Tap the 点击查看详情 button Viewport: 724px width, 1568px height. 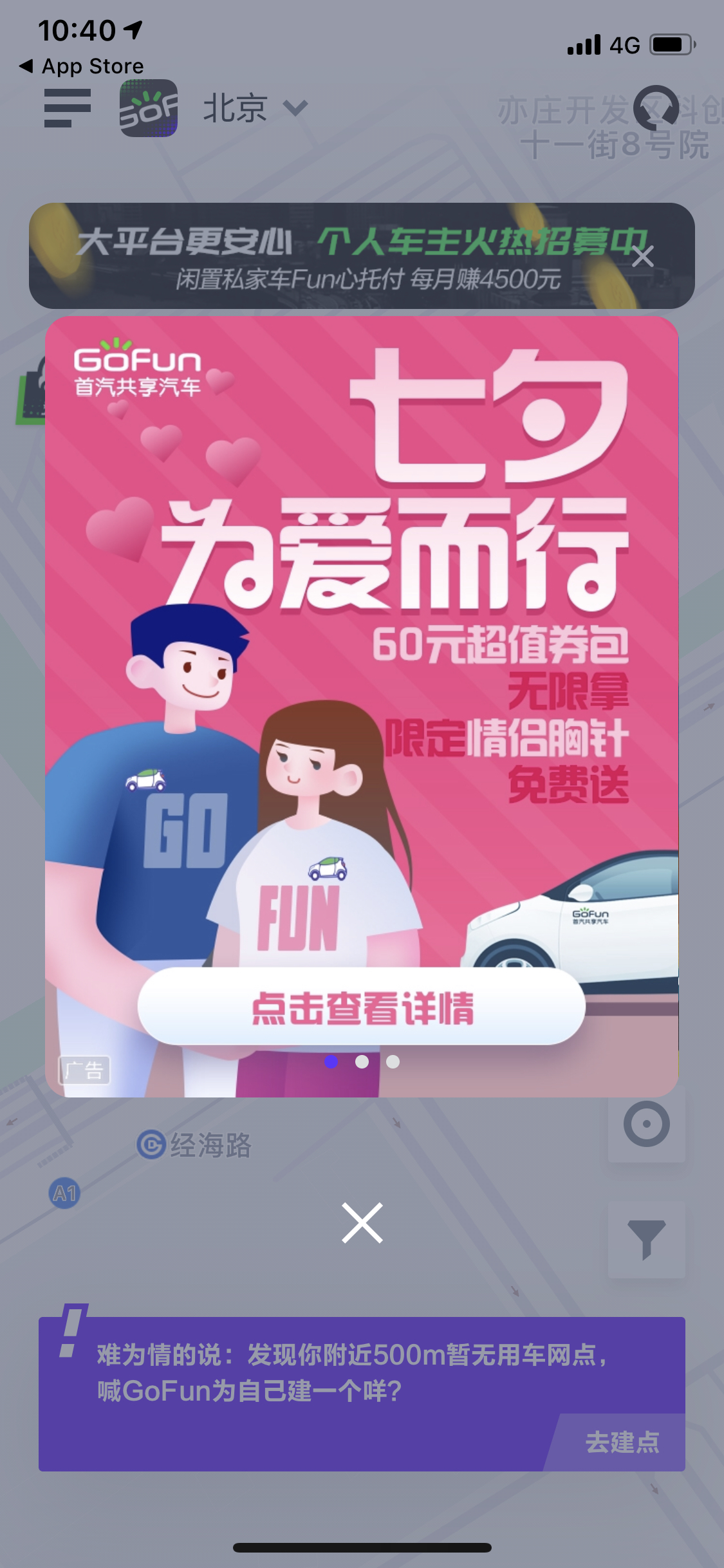click(x=362, y=1006)
